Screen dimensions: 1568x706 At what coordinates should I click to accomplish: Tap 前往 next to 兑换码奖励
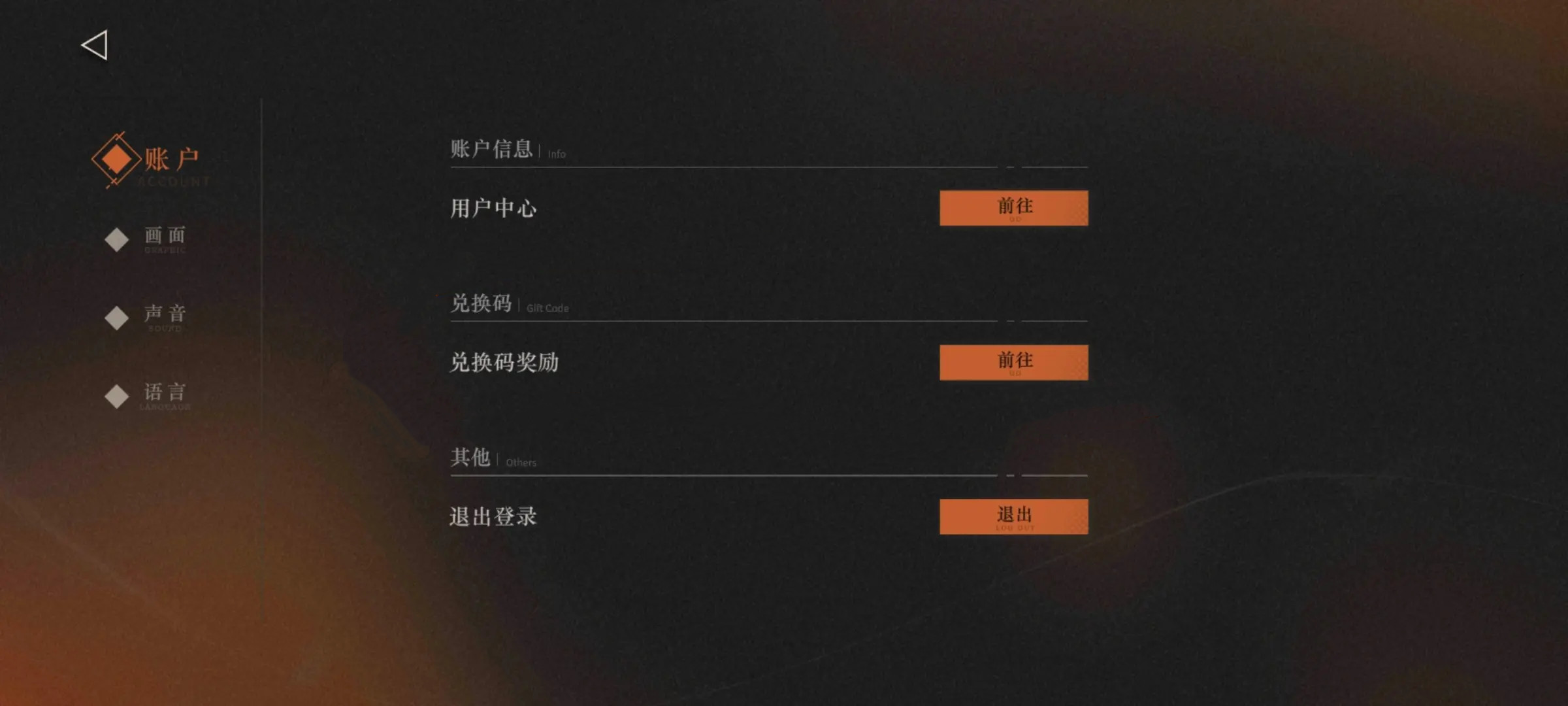click(1013, 362)
